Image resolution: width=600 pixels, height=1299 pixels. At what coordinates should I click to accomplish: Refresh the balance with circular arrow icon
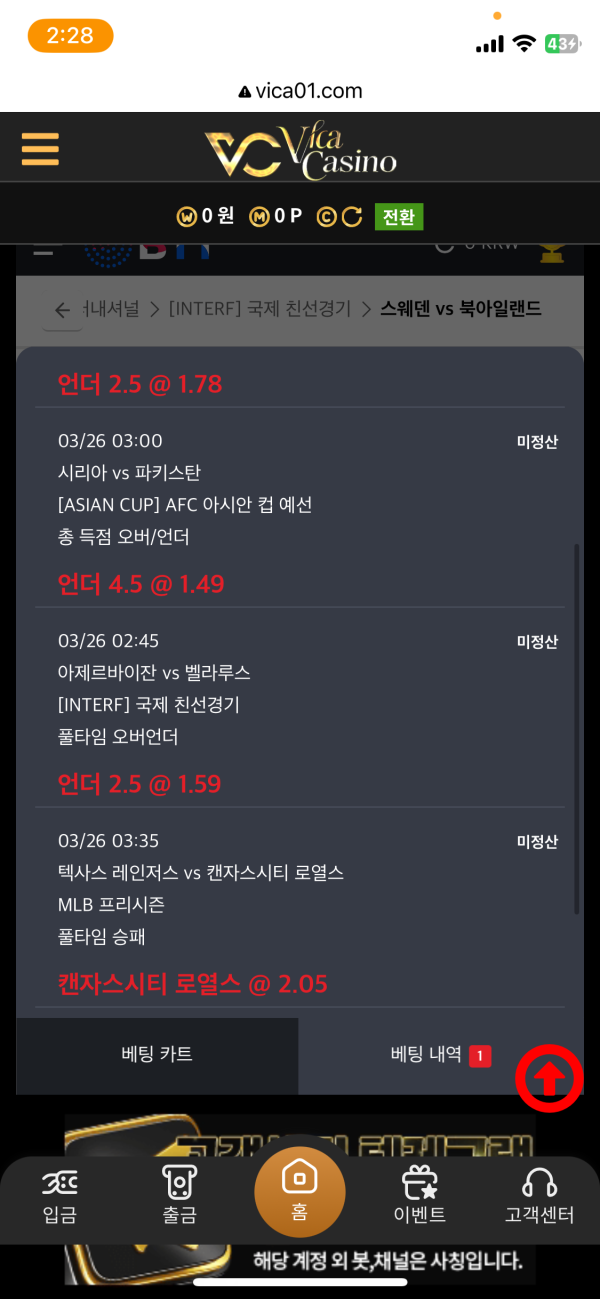point(351,216)
